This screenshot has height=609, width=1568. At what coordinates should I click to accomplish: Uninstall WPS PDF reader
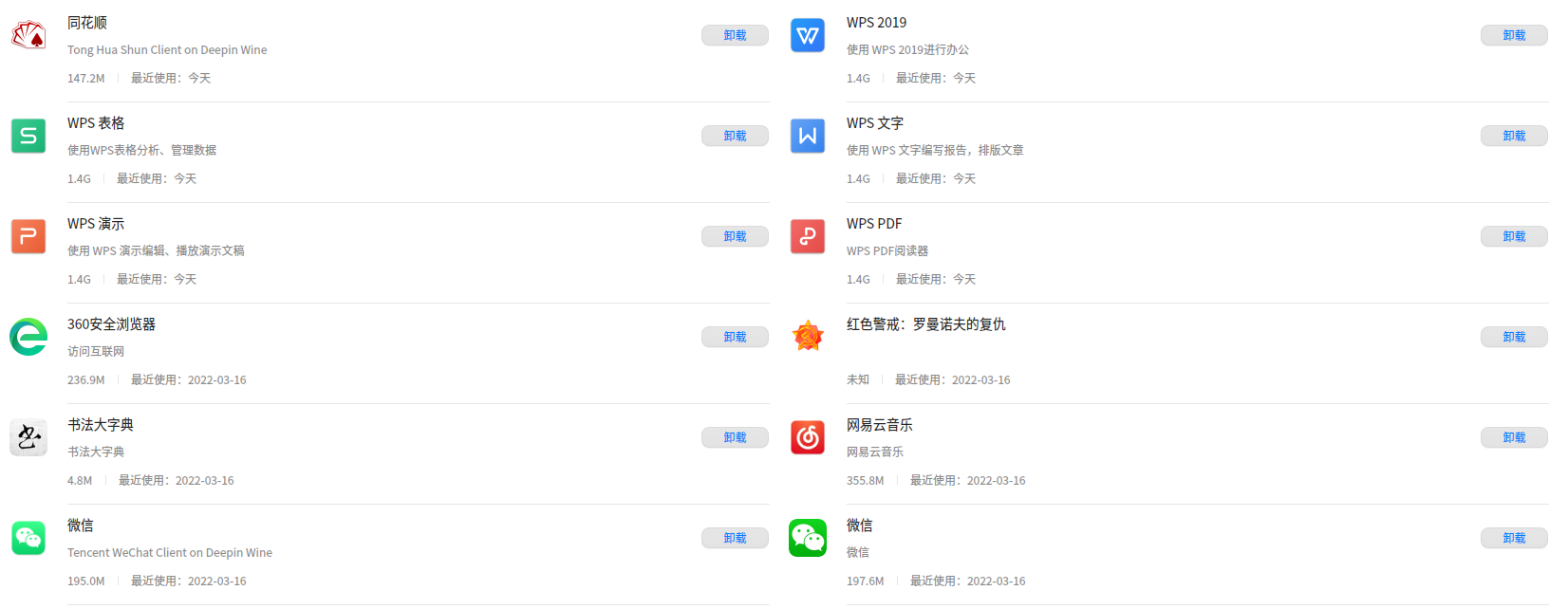tap(1514, 236)
